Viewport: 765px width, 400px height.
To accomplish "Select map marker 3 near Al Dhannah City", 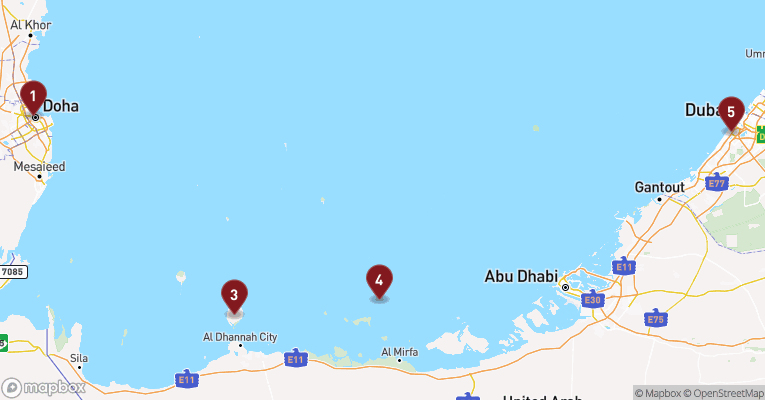I will (234, 295).
